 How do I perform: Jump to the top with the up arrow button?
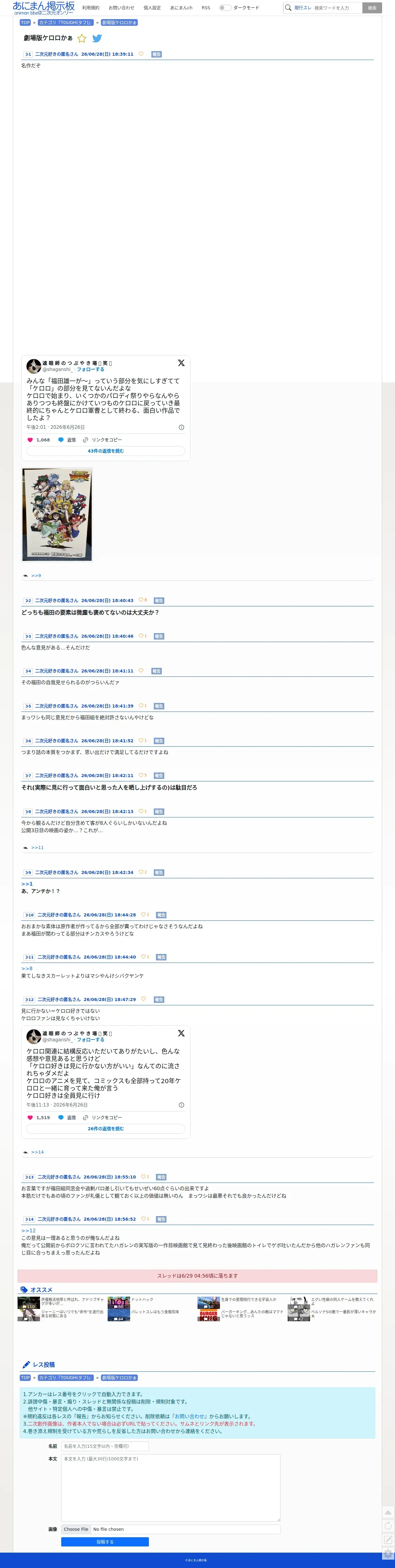pos(388,1513)
